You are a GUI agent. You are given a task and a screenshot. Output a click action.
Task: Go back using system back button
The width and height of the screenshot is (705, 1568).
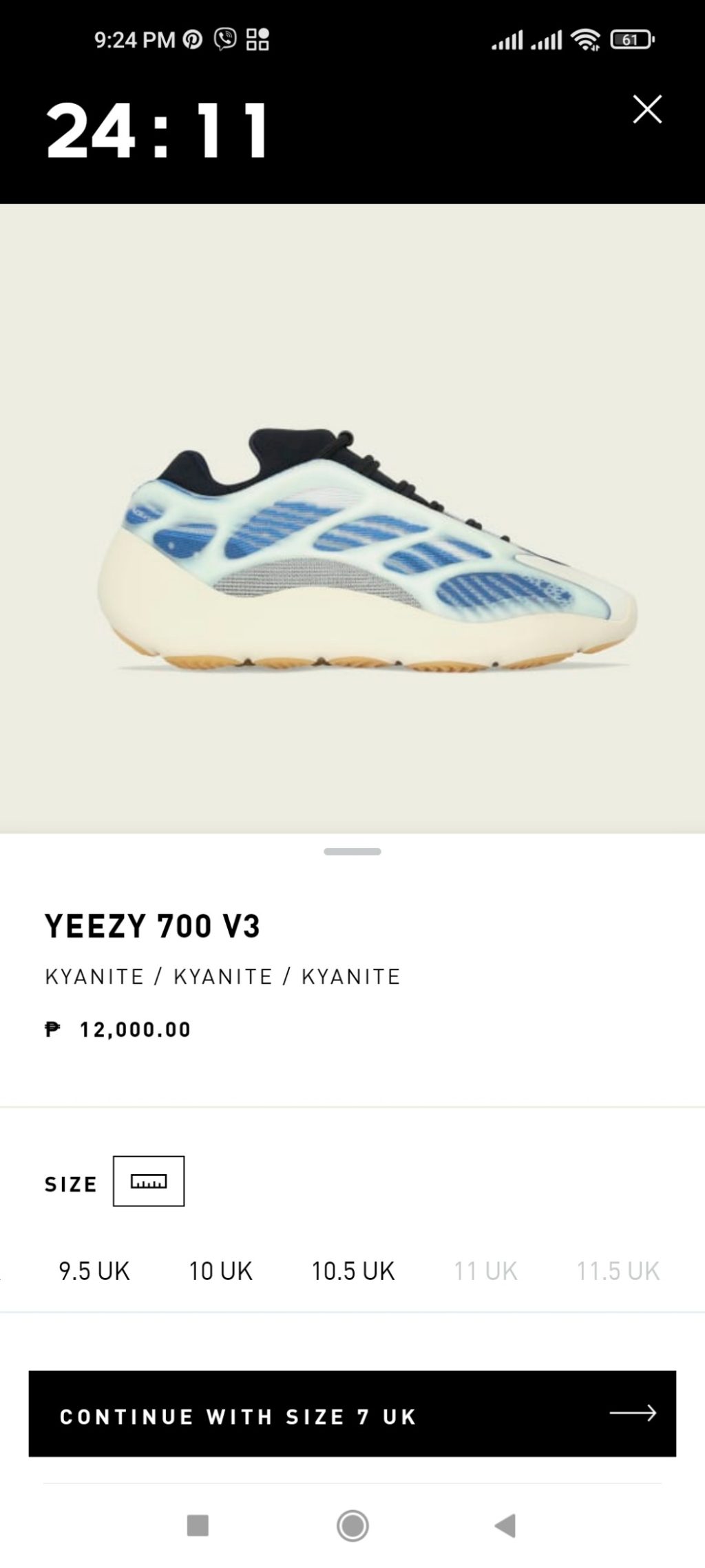[505, 1525]
